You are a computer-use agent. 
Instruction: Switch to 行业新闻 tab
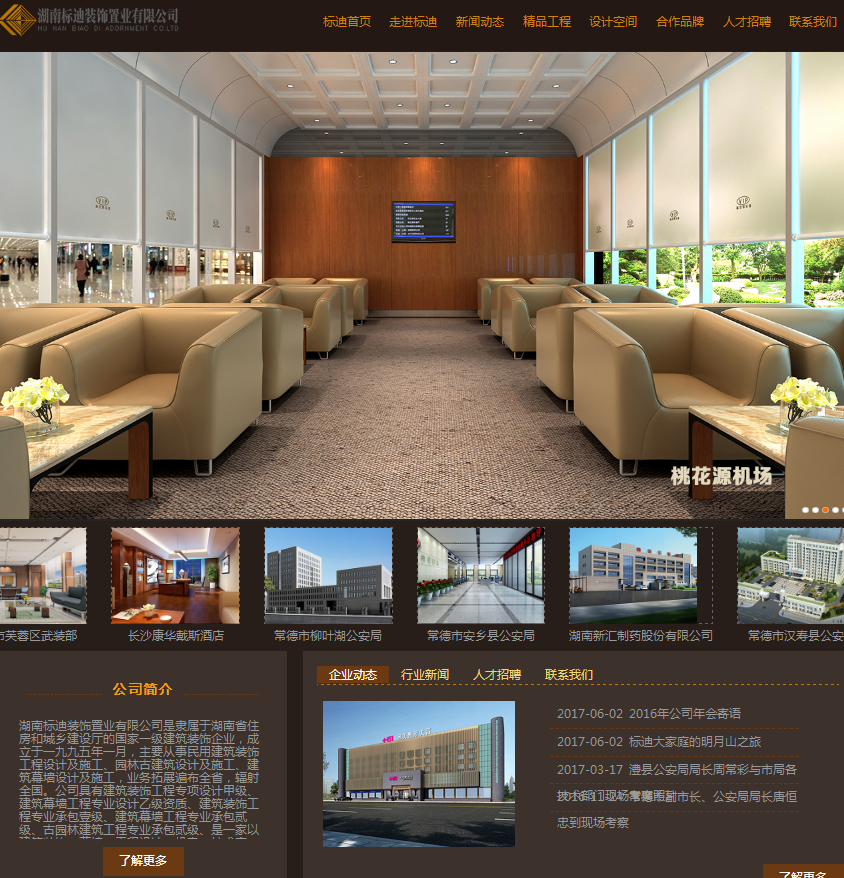tap(425, 675)
